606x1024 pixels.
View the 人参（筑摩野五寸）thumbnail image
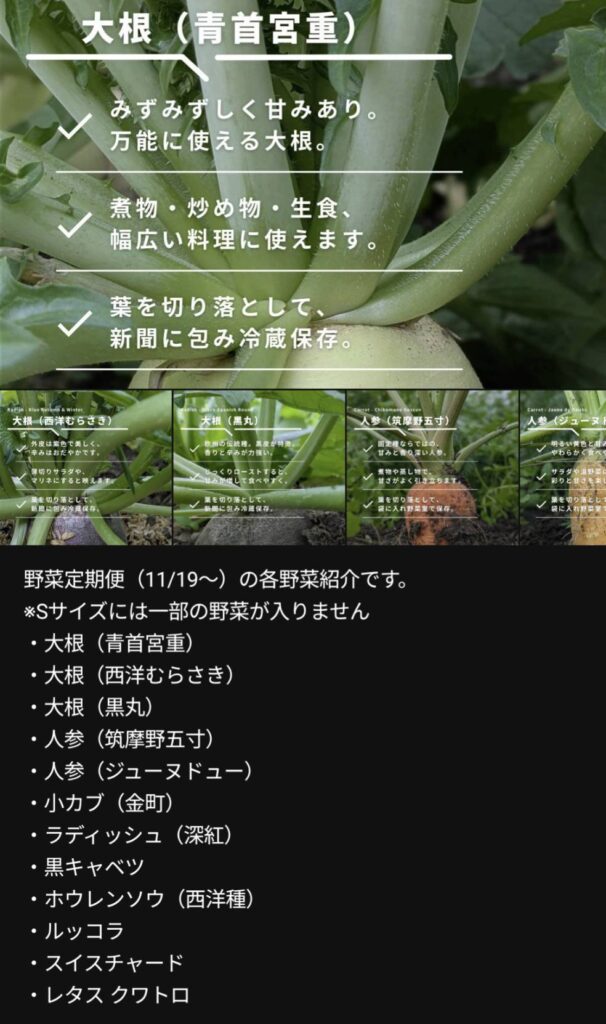pos(432,468)
